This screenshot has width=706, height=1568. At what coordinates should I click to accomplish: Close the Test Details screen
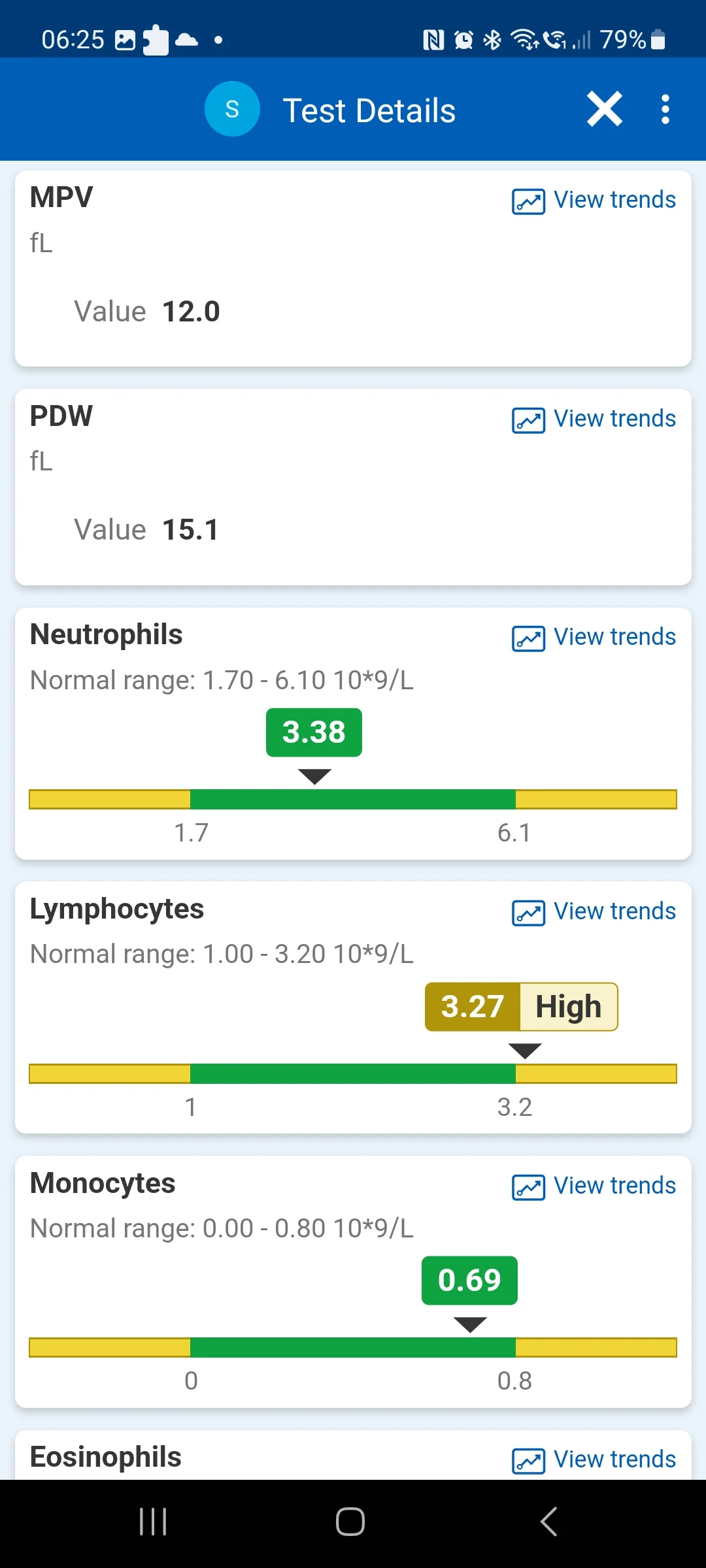pyautogui.click(x=605, y=109)
